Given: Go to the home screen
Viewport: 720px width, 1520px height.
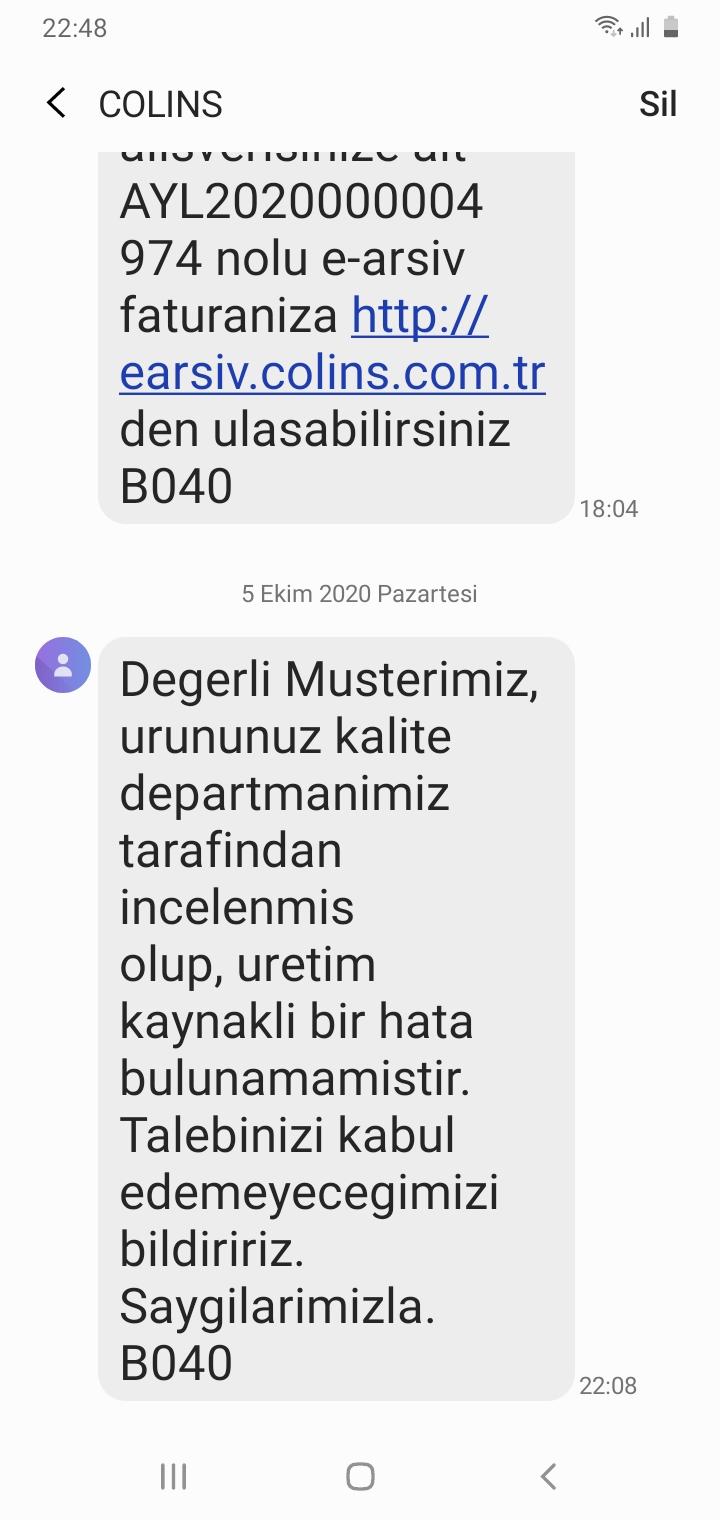Looking at the screenshot, I should coord(360,1476).
